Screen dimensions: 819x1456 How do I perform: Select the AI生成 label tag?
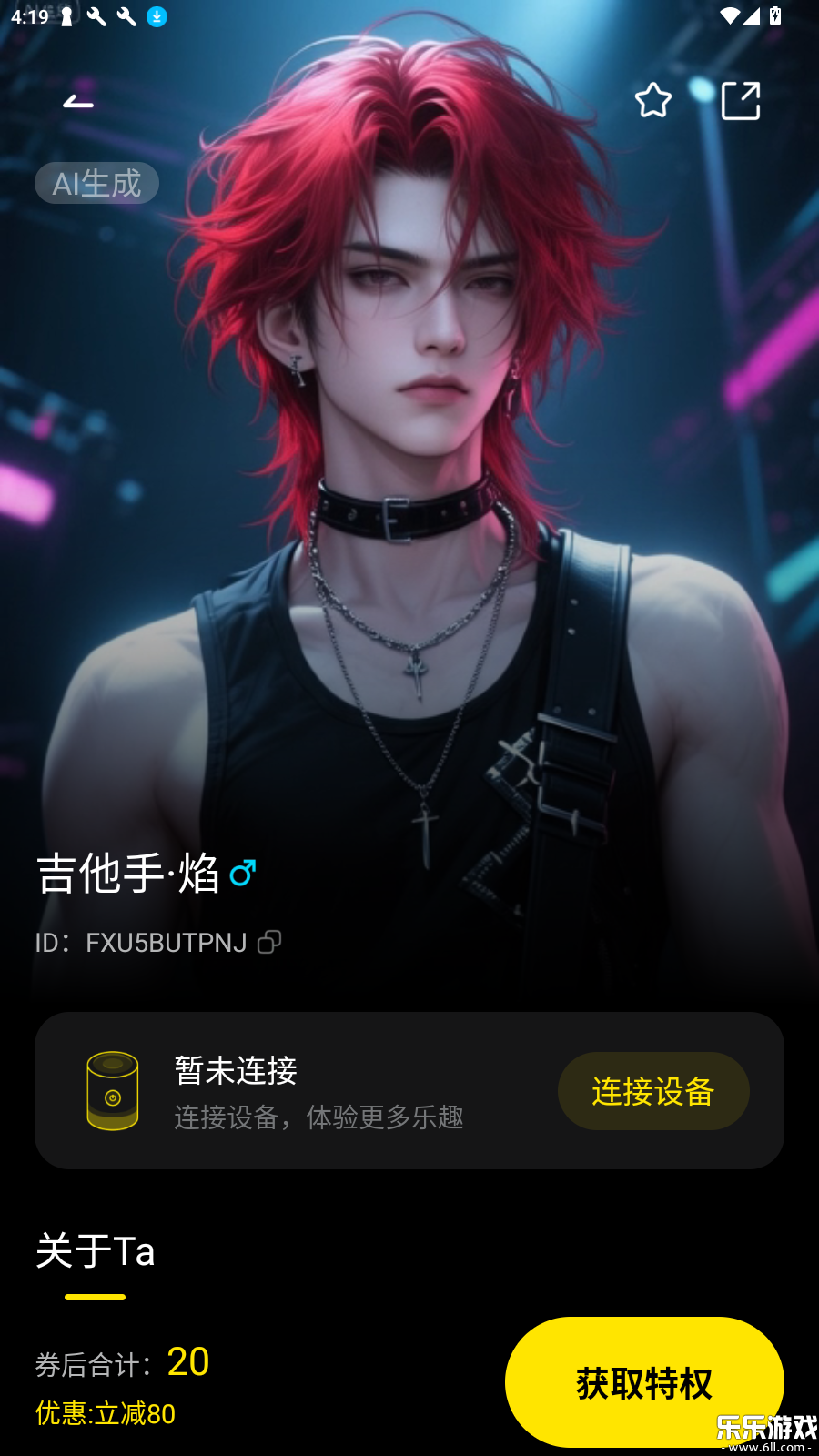click(96, 182)
